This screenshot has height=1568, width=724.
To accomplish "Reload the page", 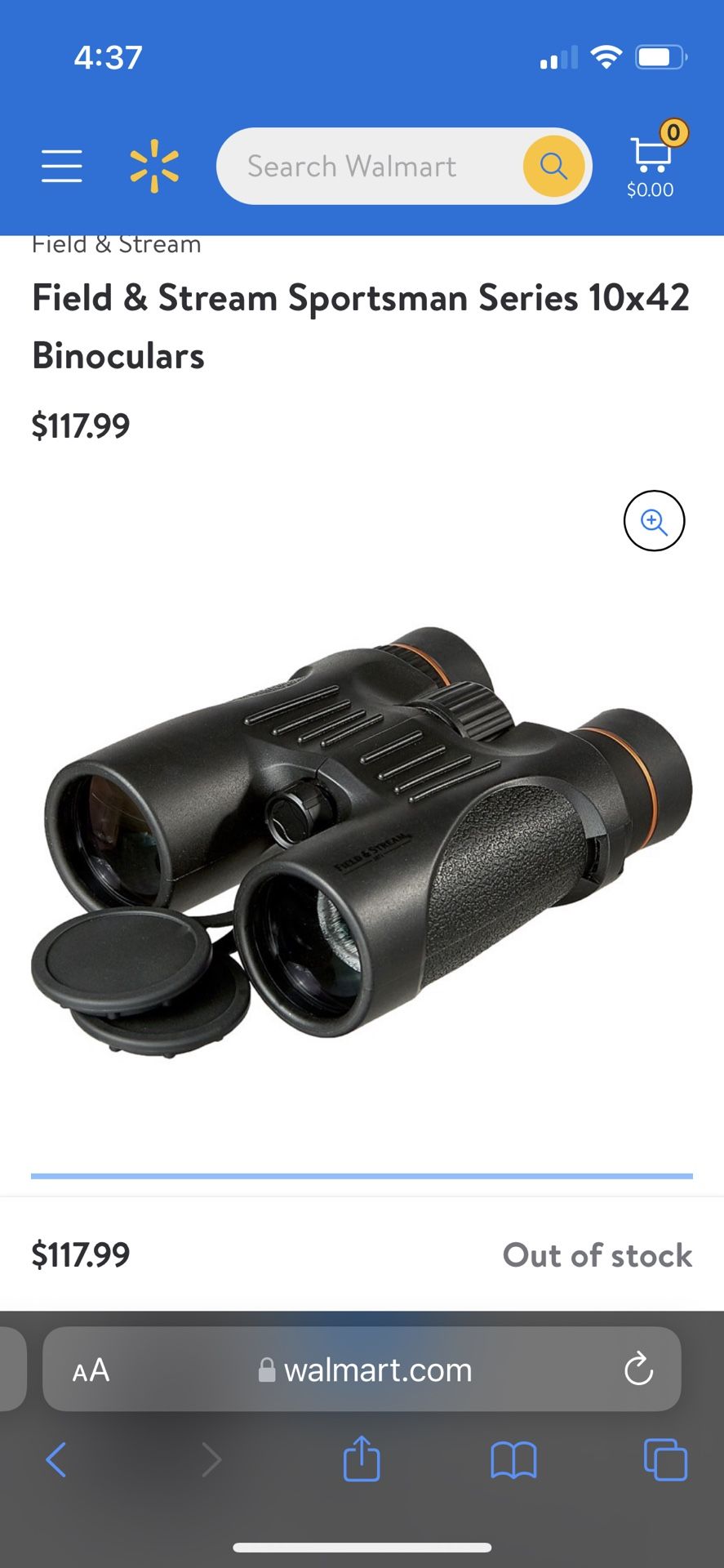I will pos(638,1370).
